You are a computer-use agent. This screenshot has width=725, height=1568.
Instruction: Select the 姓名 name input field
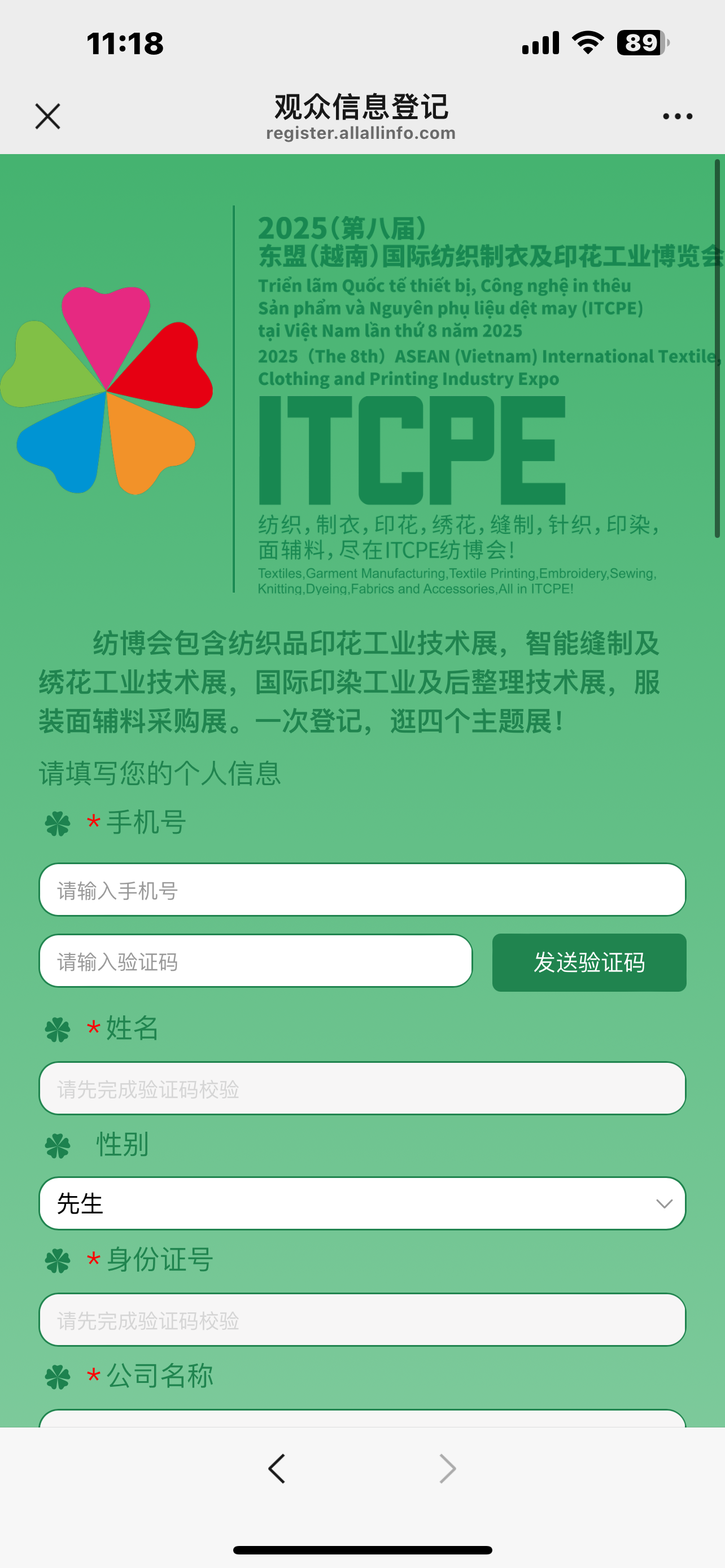click(x=362, y=1088)
